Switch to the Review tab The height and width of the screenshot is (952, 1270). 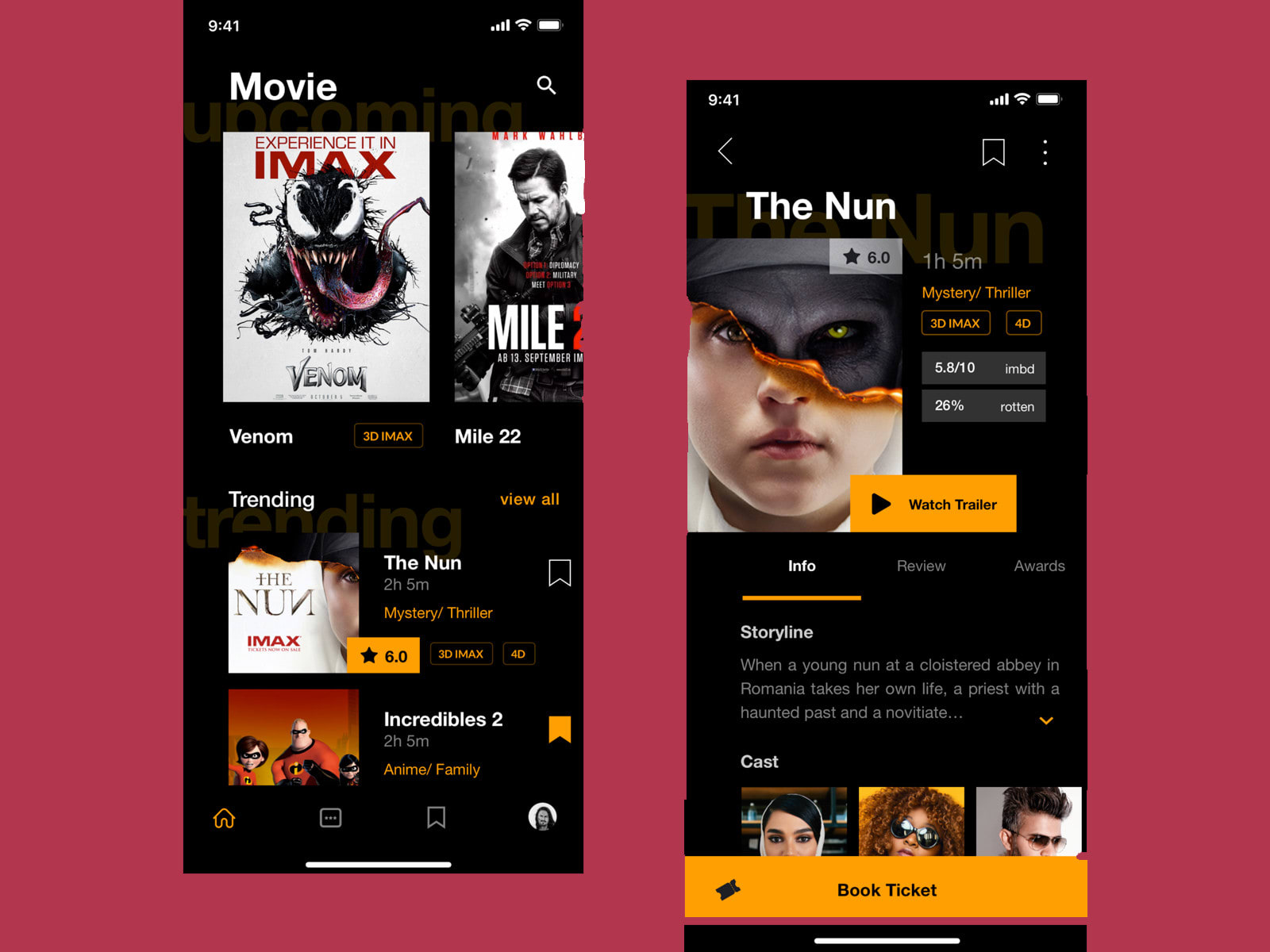coord(921,566)
